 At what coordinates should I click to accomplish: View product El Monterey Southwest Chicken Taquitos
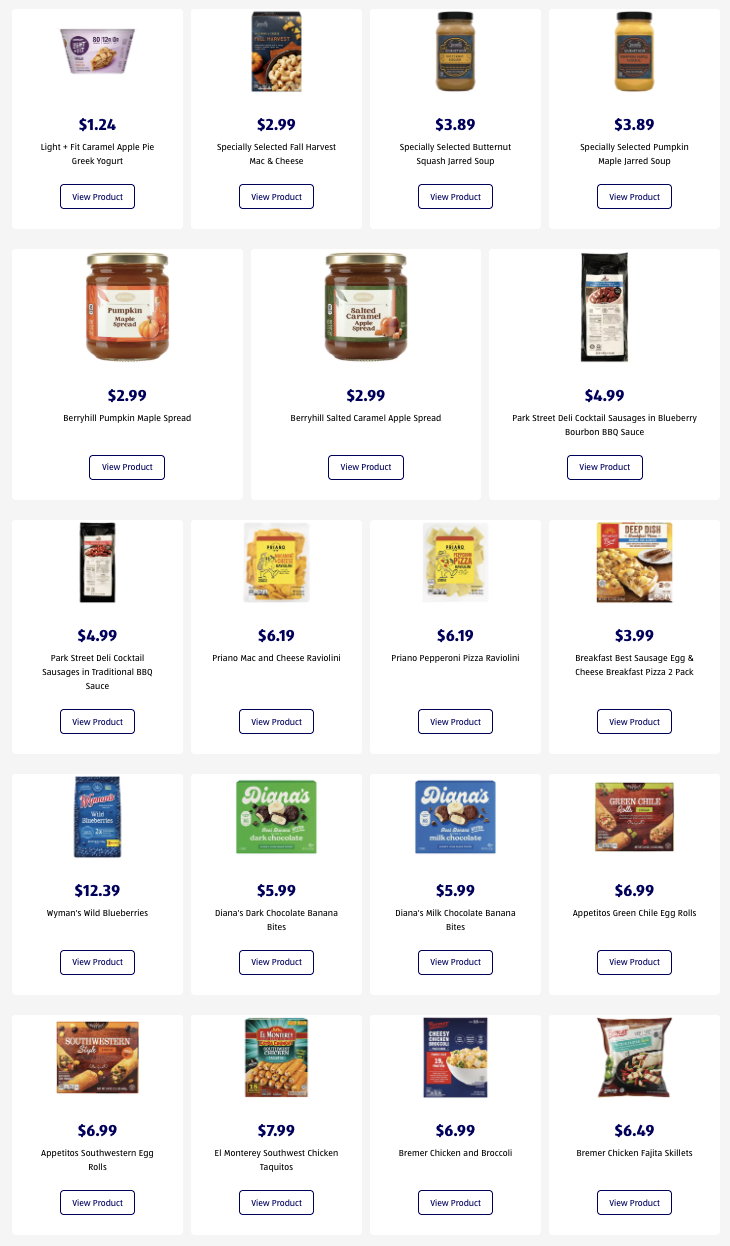click(276, 1203)
